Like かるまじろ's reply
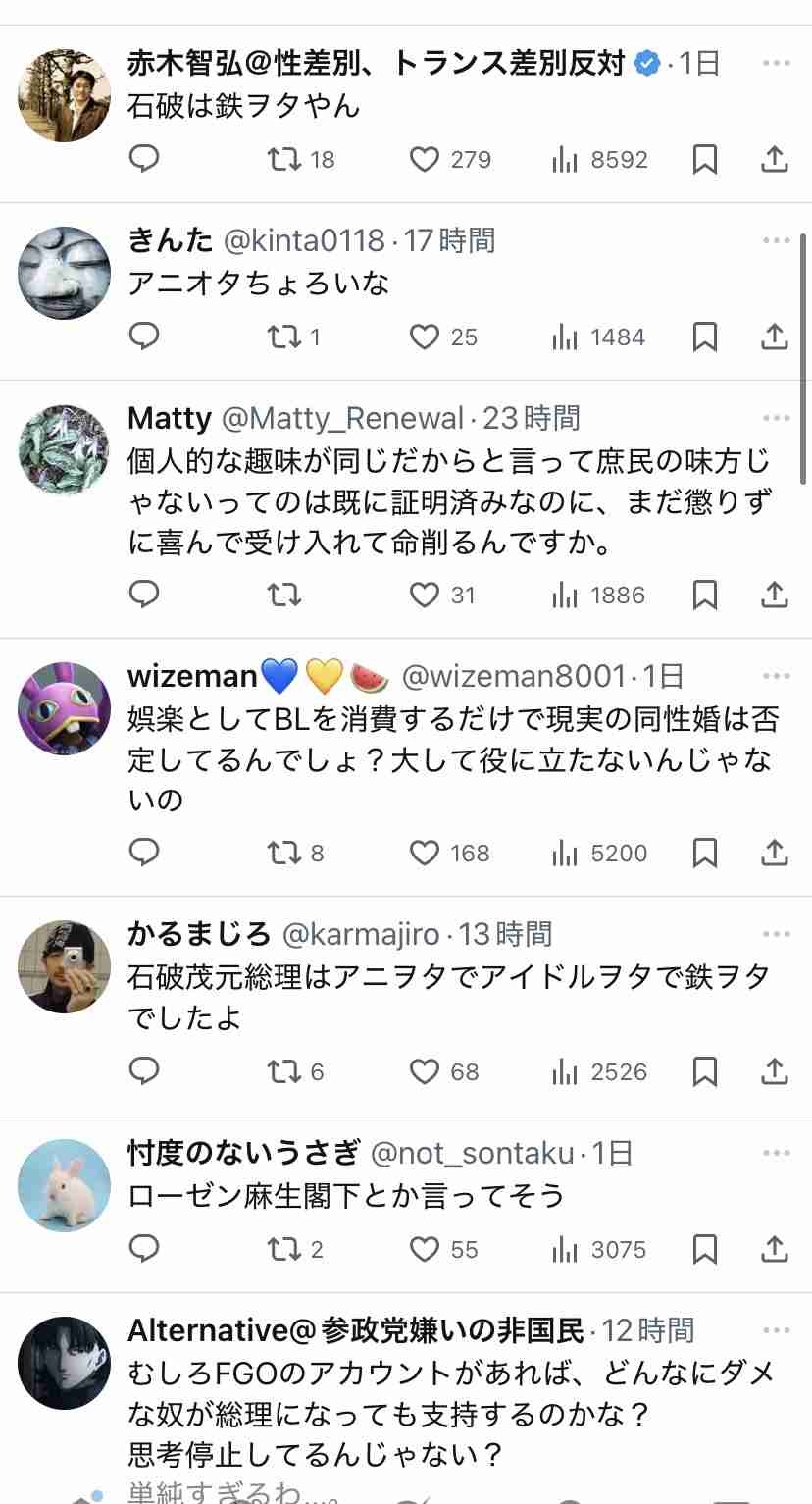812x1504 pixels. coord(424,1071)
